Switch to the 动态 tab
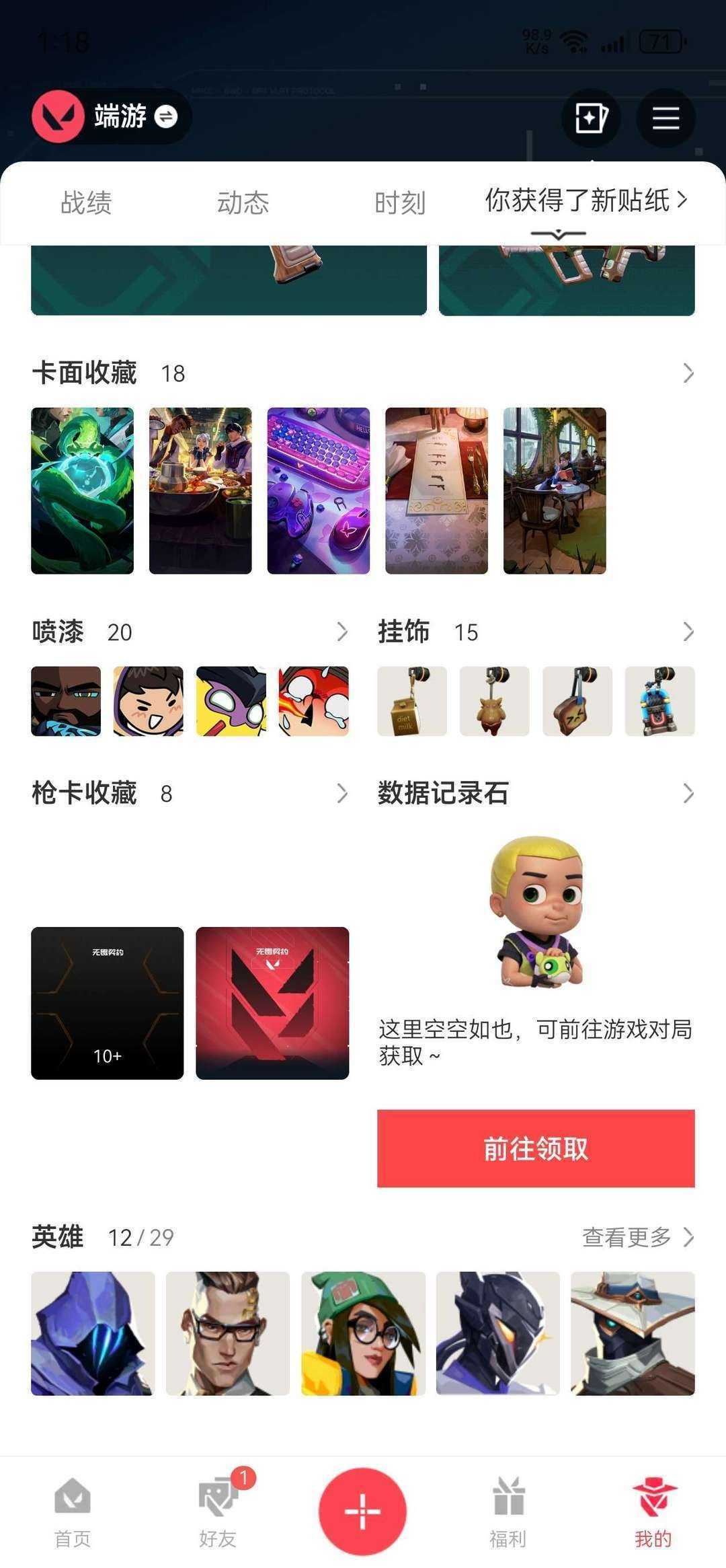The image size is (726, 1568). click(243, 202)
